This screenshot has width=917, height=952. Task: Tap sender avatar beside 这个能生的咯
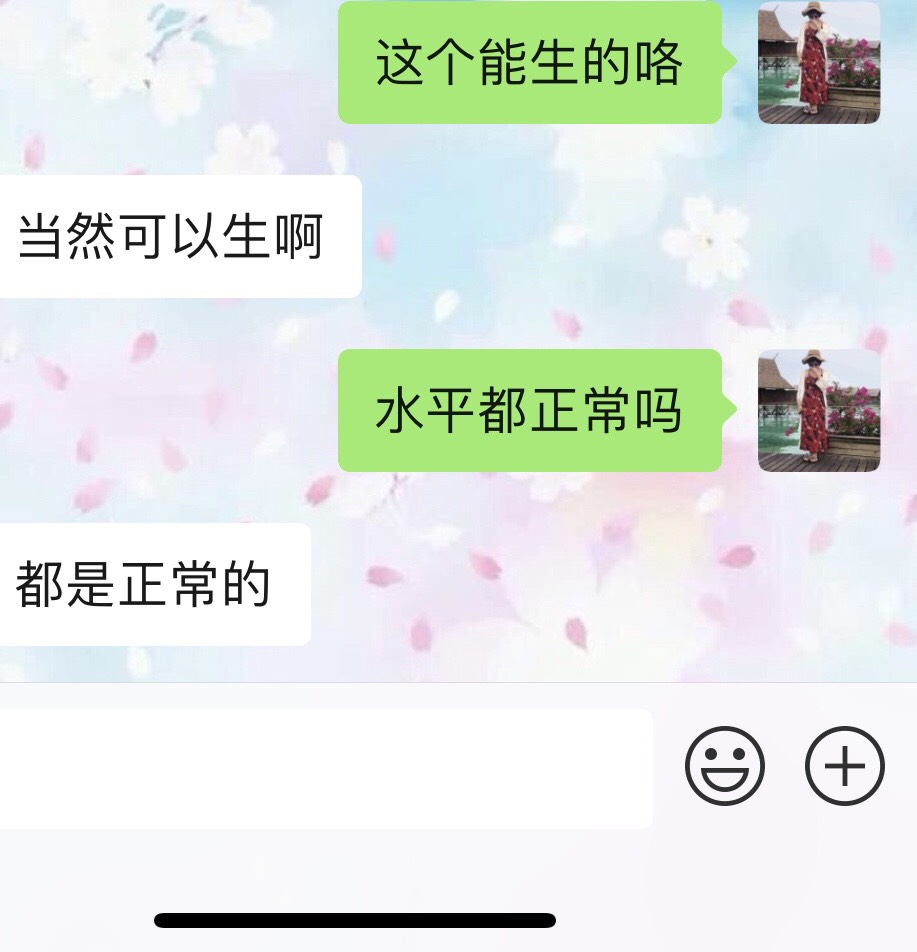818,63
